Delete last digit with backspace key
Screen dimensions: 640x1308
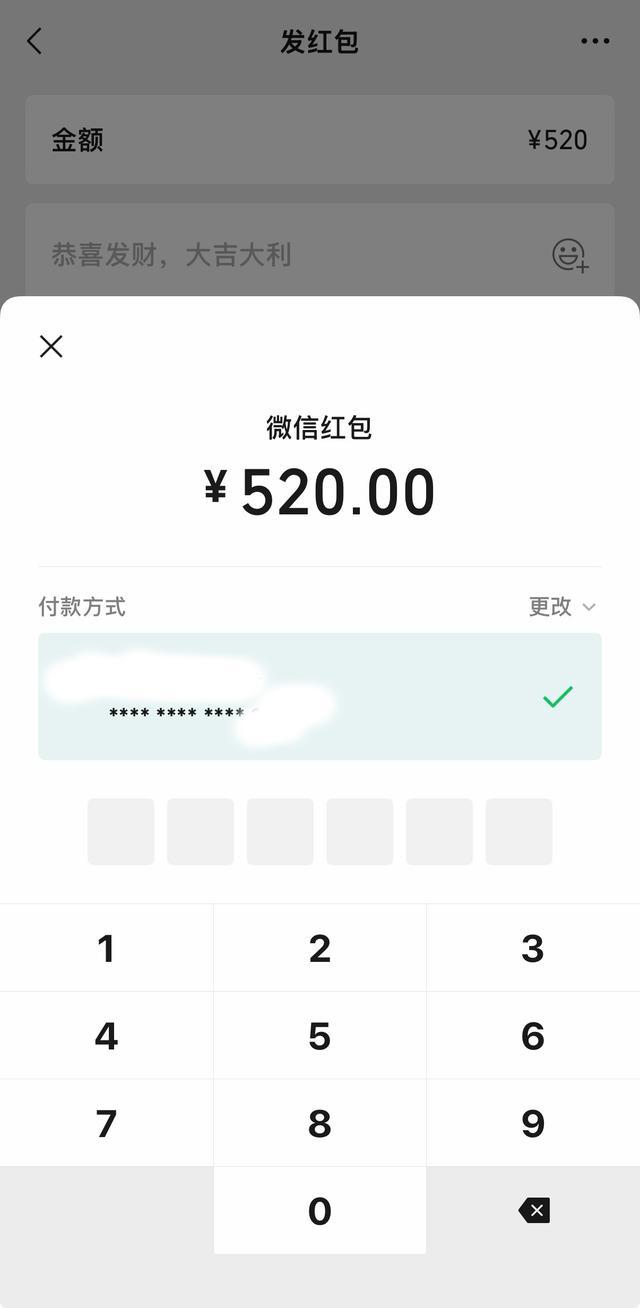click(533, 1211)
